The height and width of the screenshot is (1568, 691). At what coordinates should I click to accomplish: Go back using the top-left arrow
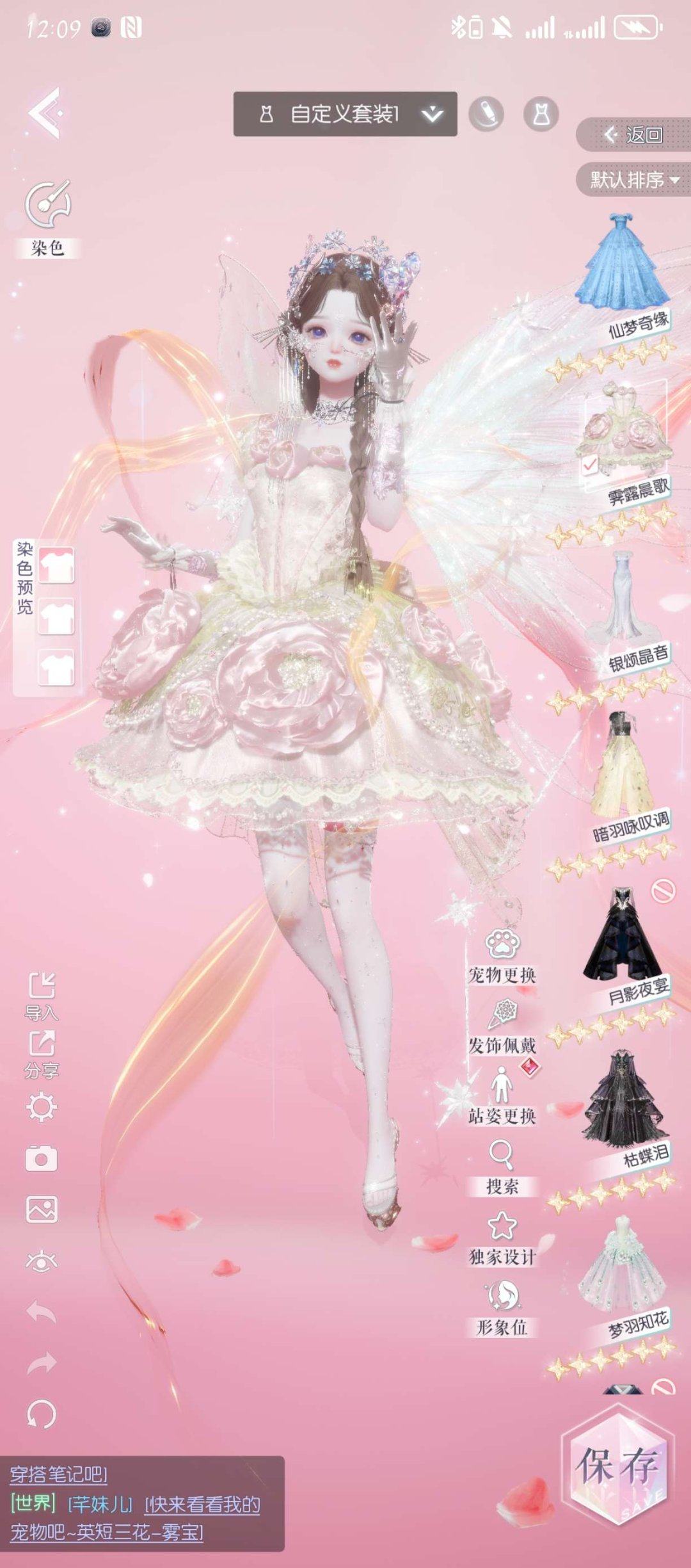tap(44, 113)
